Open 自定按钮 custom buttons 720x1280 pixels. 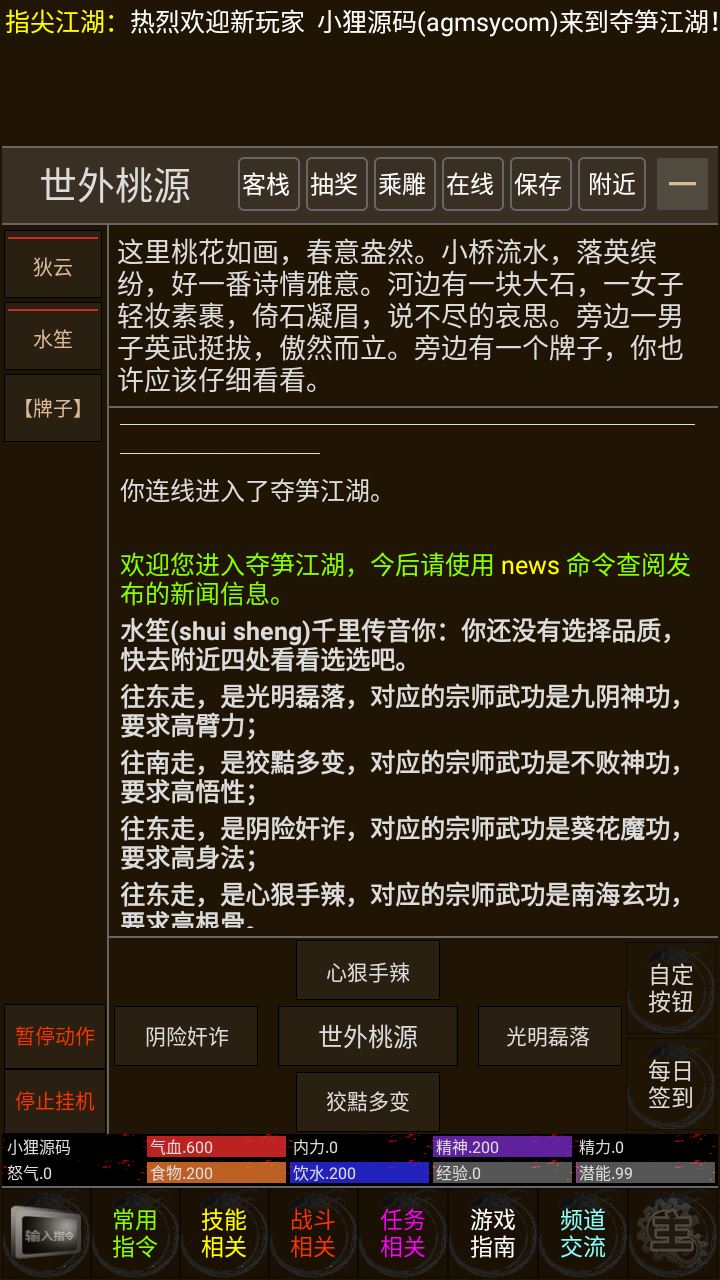pos(670,988)
